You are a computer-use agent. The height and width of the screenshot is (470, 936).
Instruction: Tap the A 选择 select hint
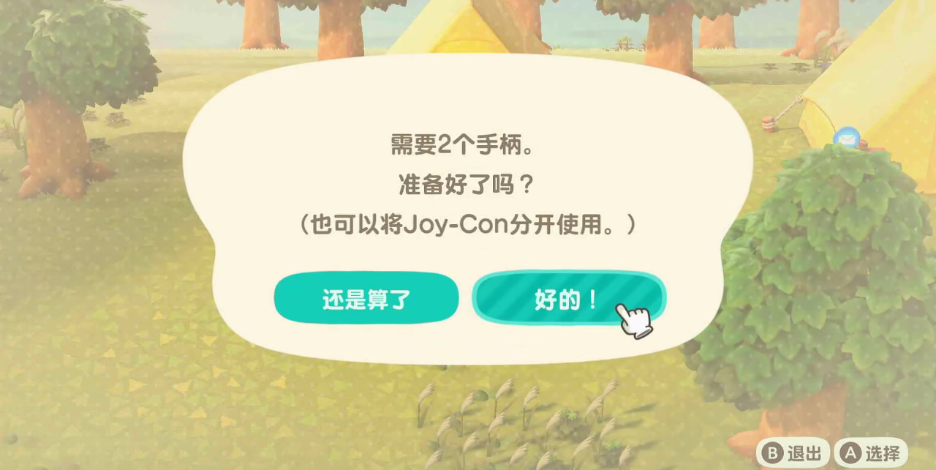tap(870, 452)
